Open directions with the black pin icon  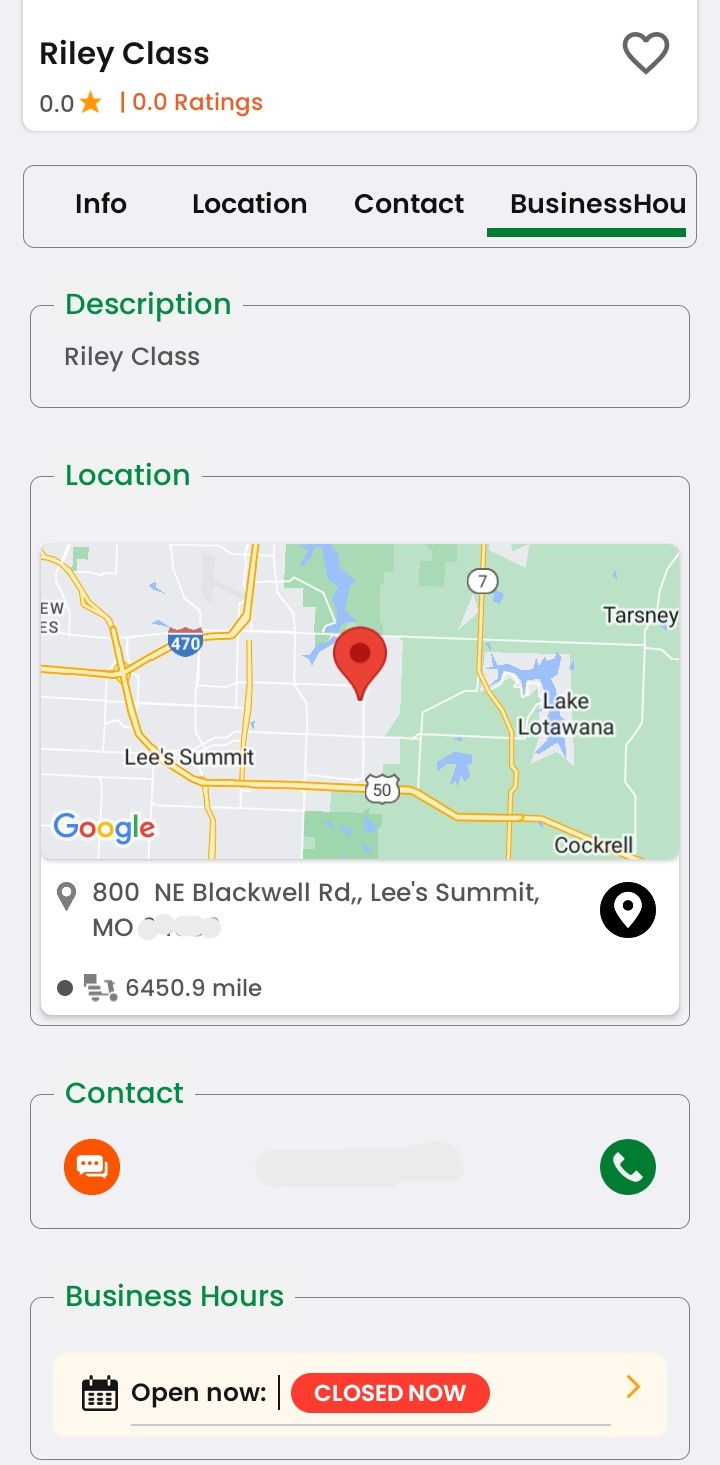[627, 910]
